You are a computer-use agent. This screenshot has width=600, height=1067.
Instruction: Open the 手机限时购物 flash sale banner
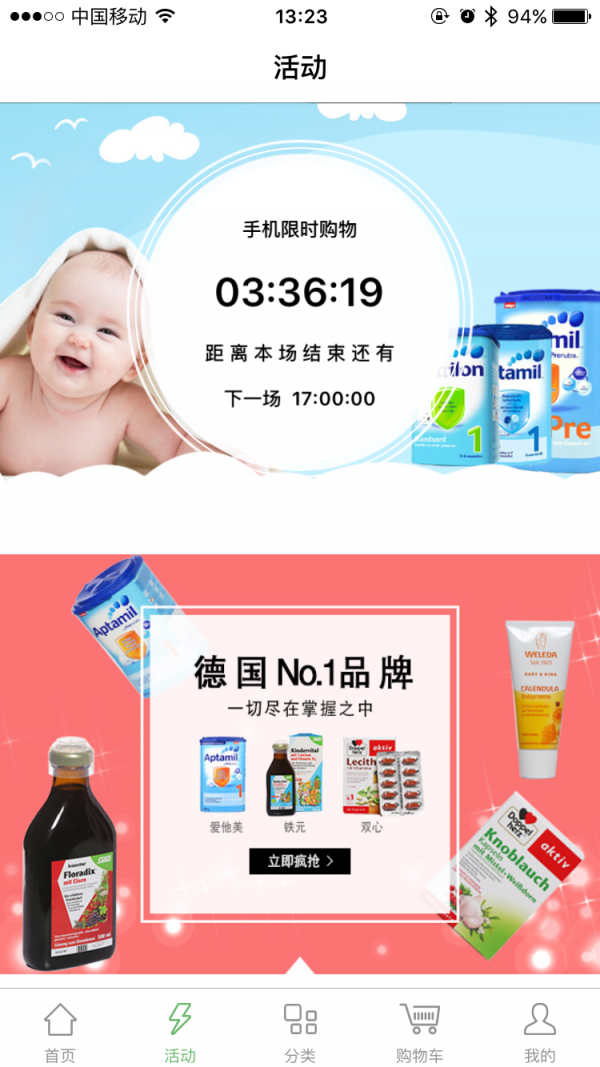point(300,300)
